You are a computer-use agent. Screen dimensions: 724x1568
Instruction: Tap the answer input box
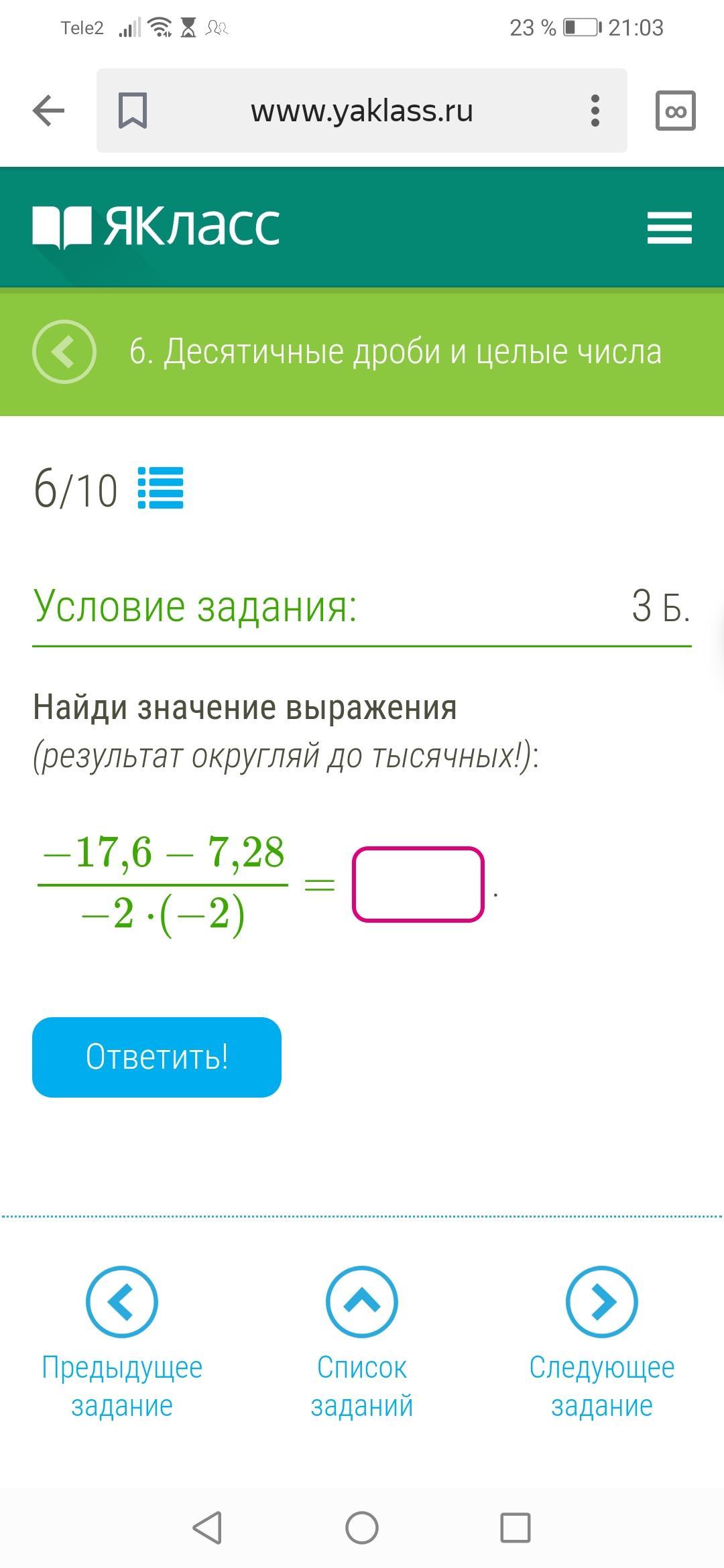(418, 885)
